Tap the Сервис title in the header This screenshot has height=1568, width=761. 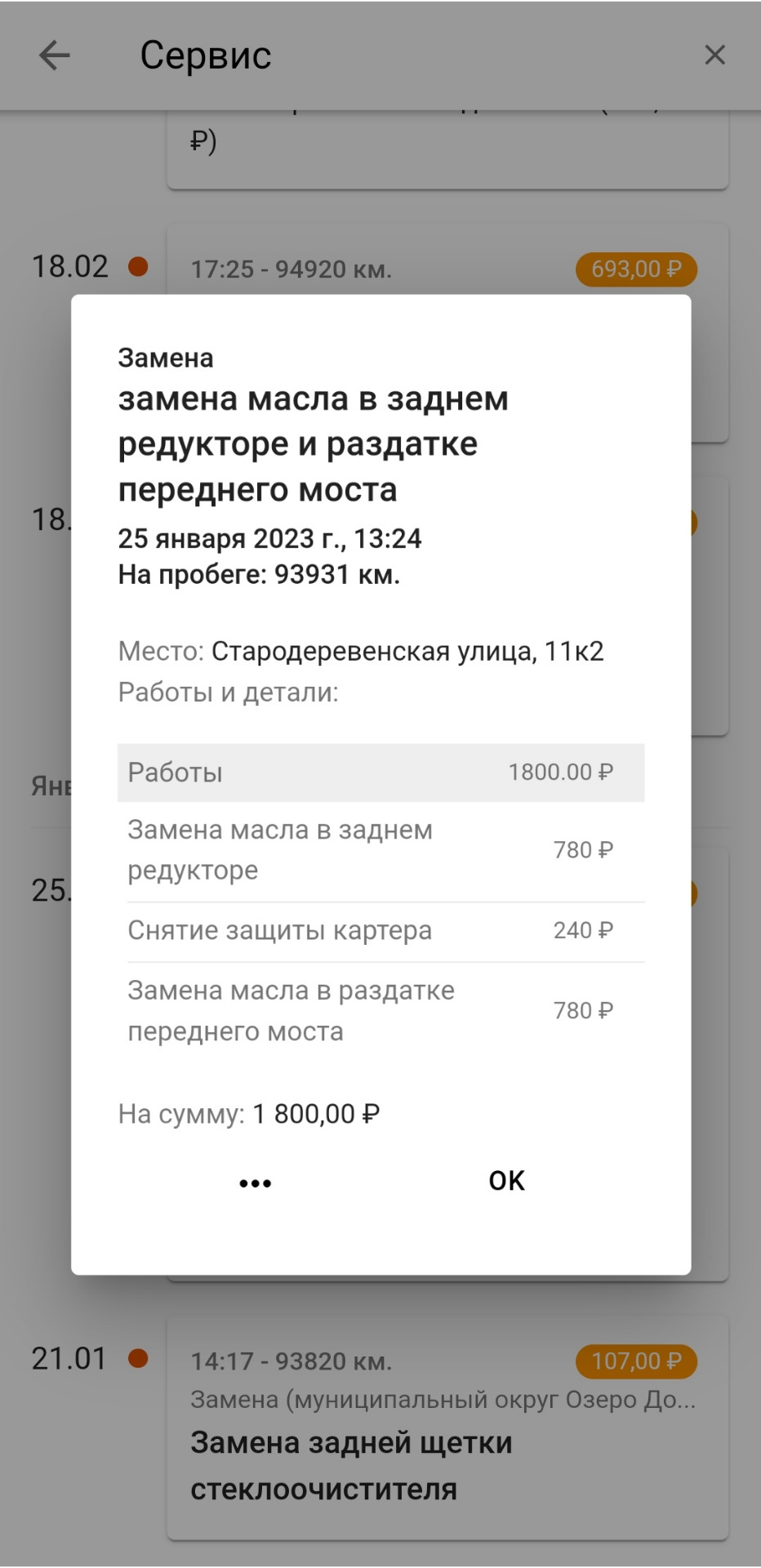click(206, 55)
